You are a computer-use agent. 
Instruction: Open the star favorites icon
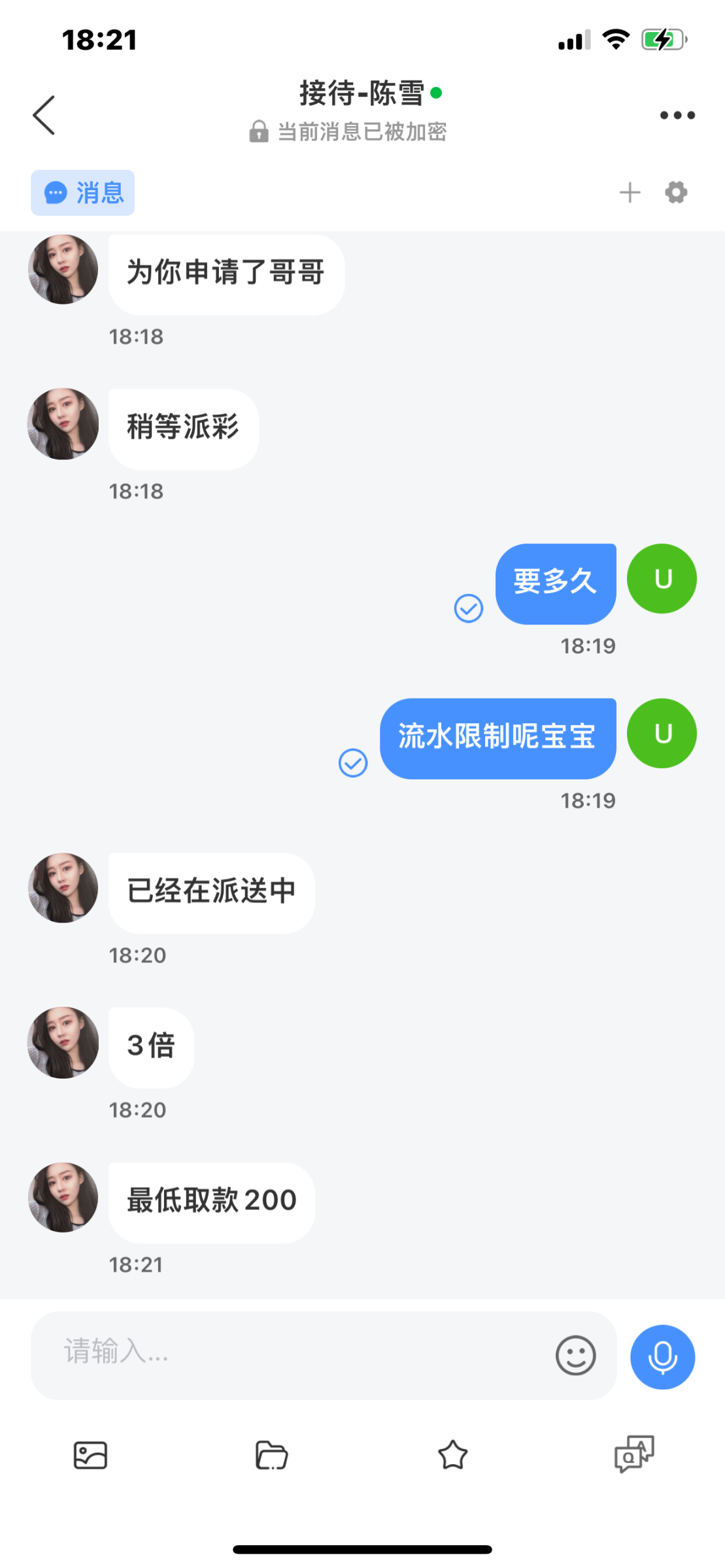tap(452, 1455)
